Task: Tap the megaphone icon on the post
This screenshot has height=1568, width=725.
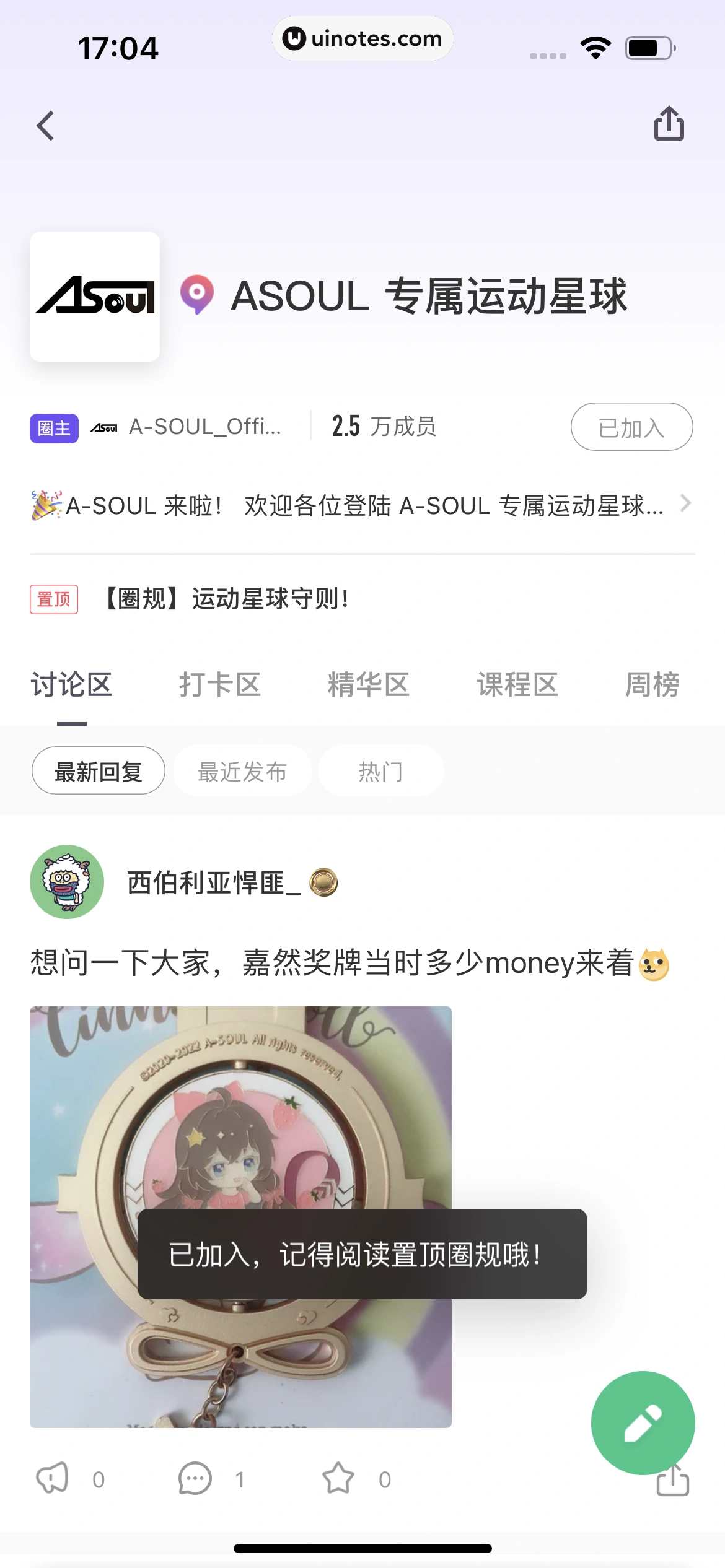Action: pos(52,1479)
